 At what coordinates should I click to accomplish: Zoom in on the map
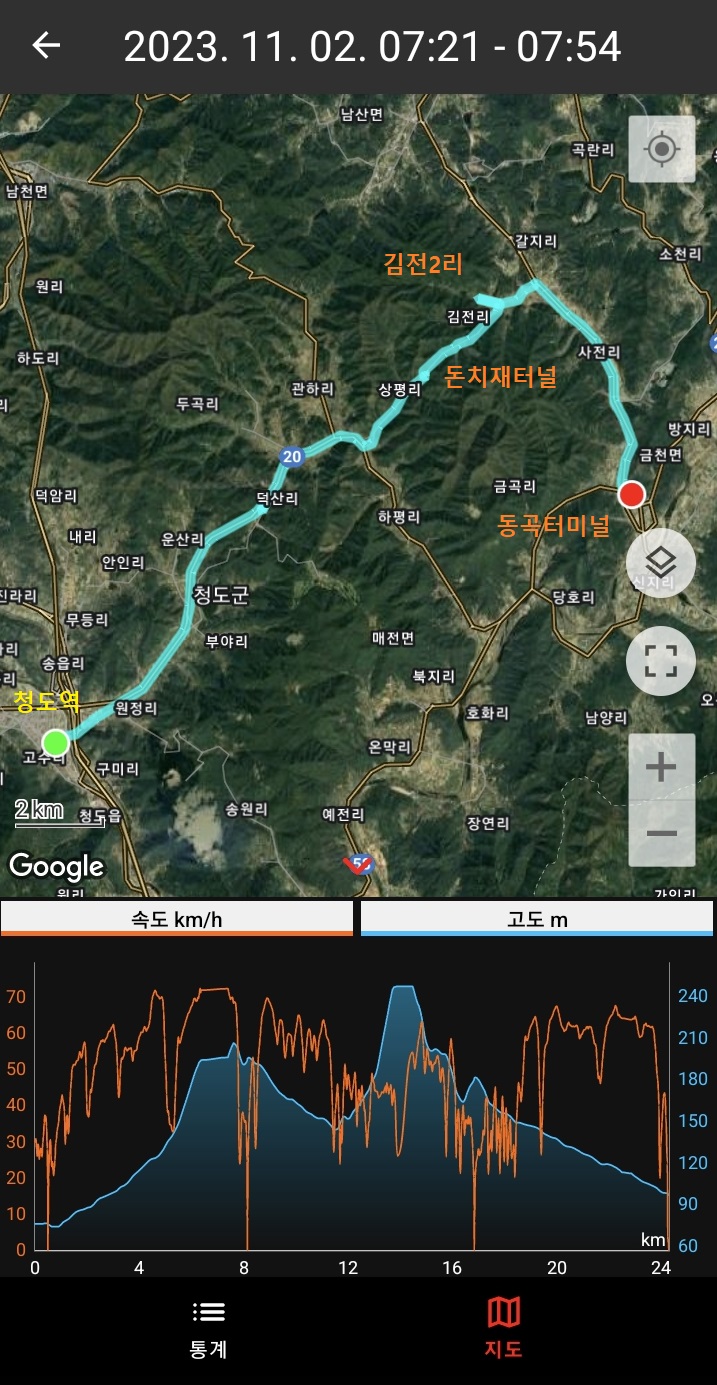coord(661,767)
